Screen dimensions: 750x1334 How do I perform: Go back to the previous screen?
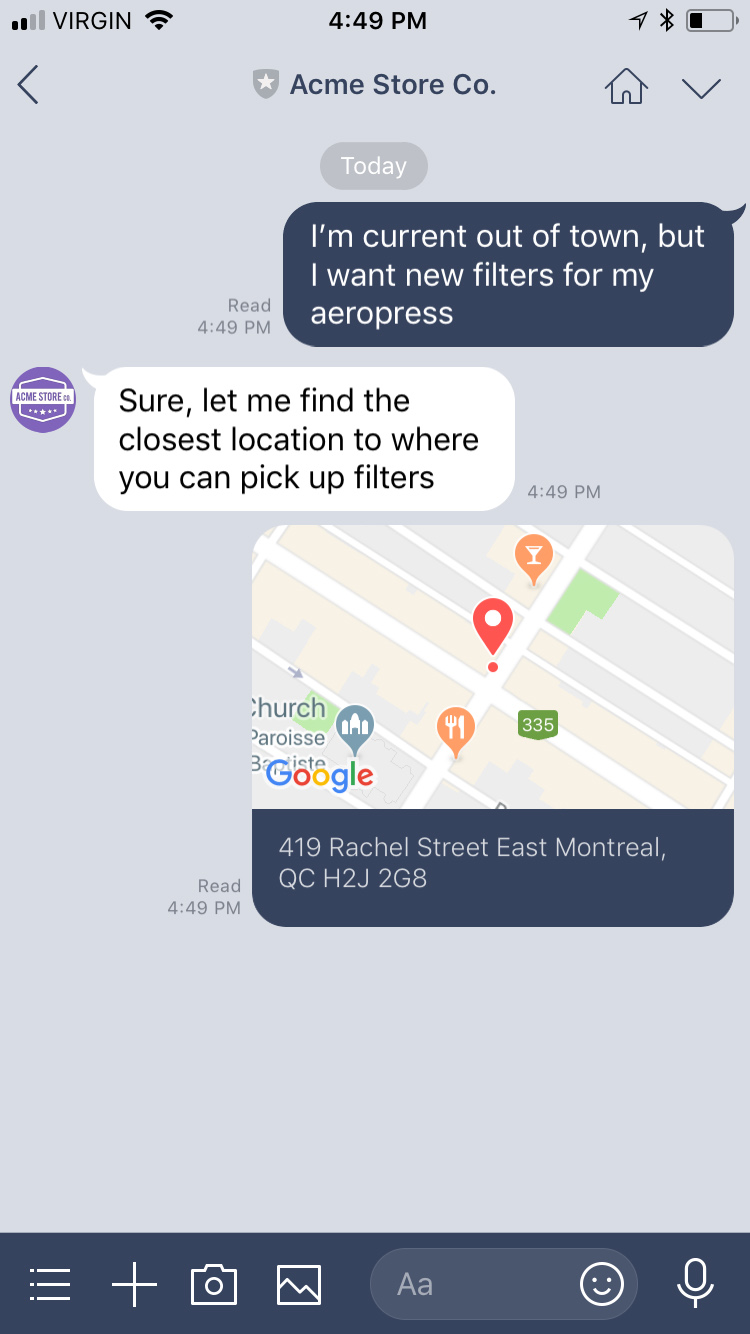[x=28, y=85]
